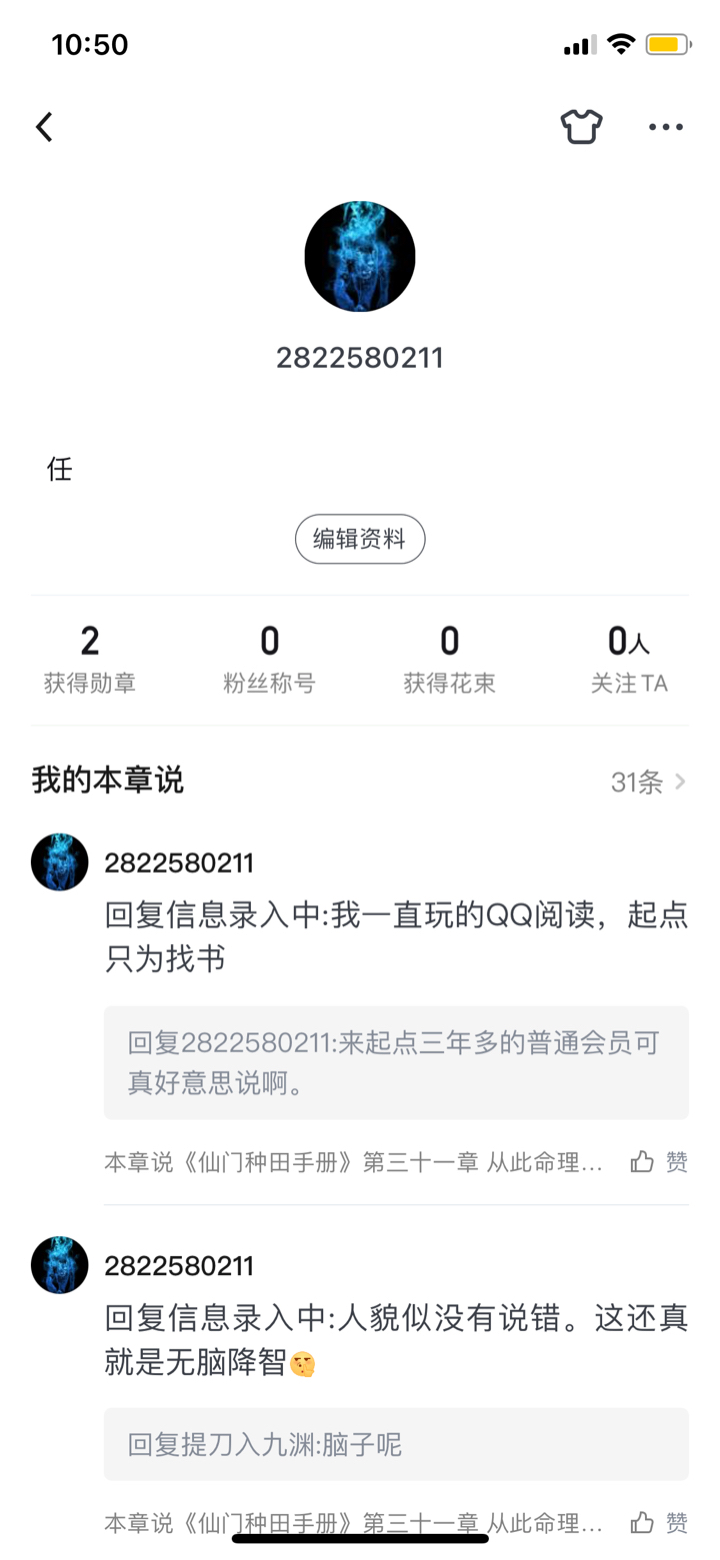Open the three-dot overflow menu
720x1560 pixels.
665,127
